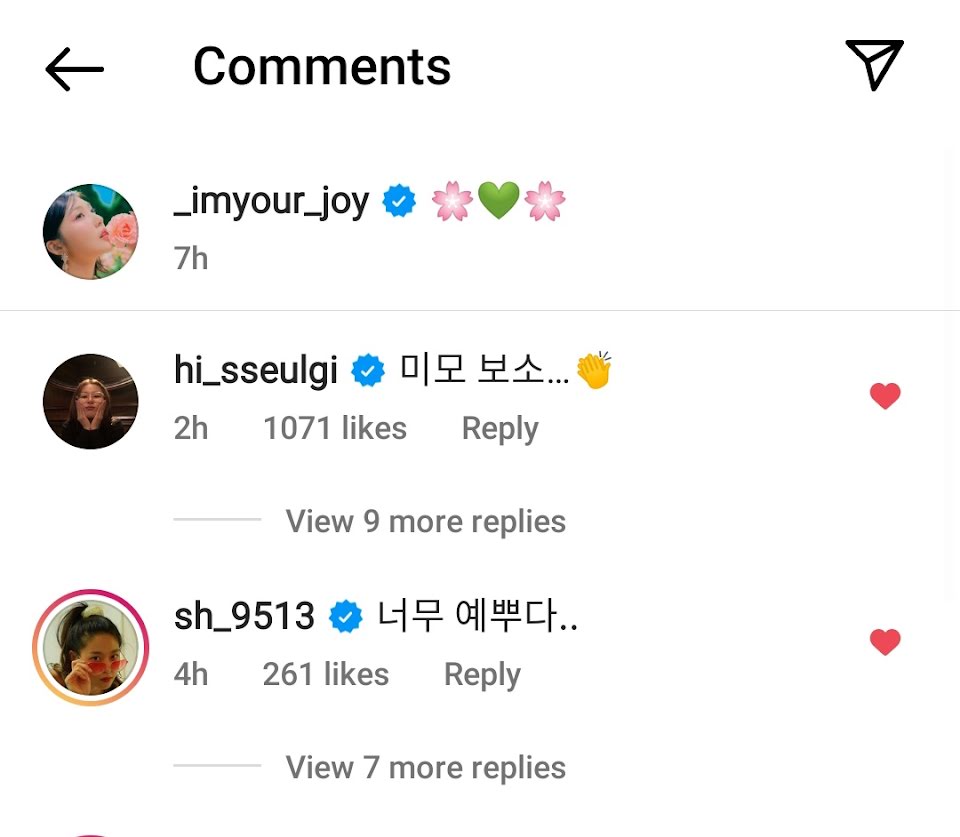See who gave hi_sseulgi's comment 1071 likes
Screen dimensions: 960x837
[x=334, y=429]
